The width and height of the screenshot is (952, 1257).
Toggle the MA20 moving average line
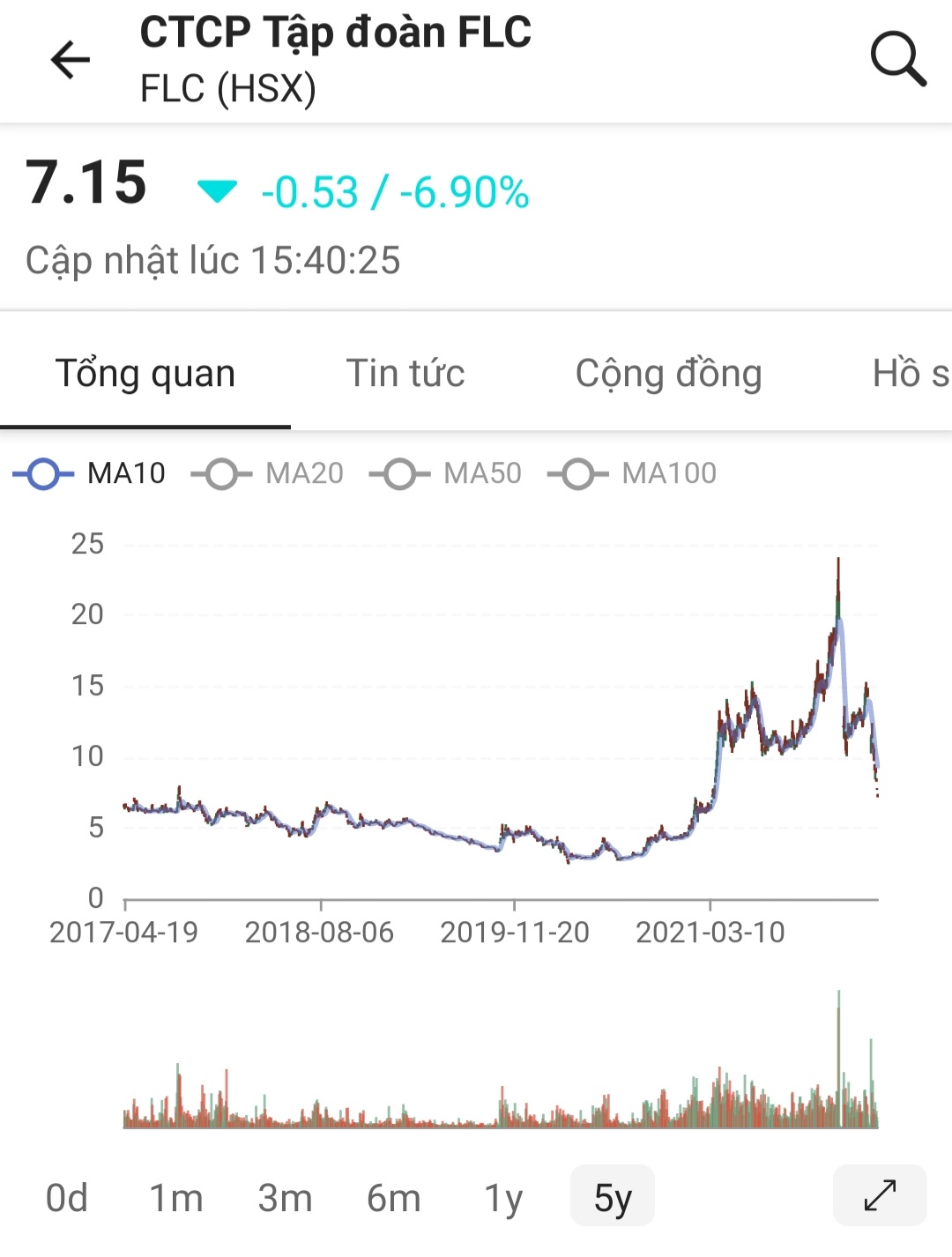[268, 473]
